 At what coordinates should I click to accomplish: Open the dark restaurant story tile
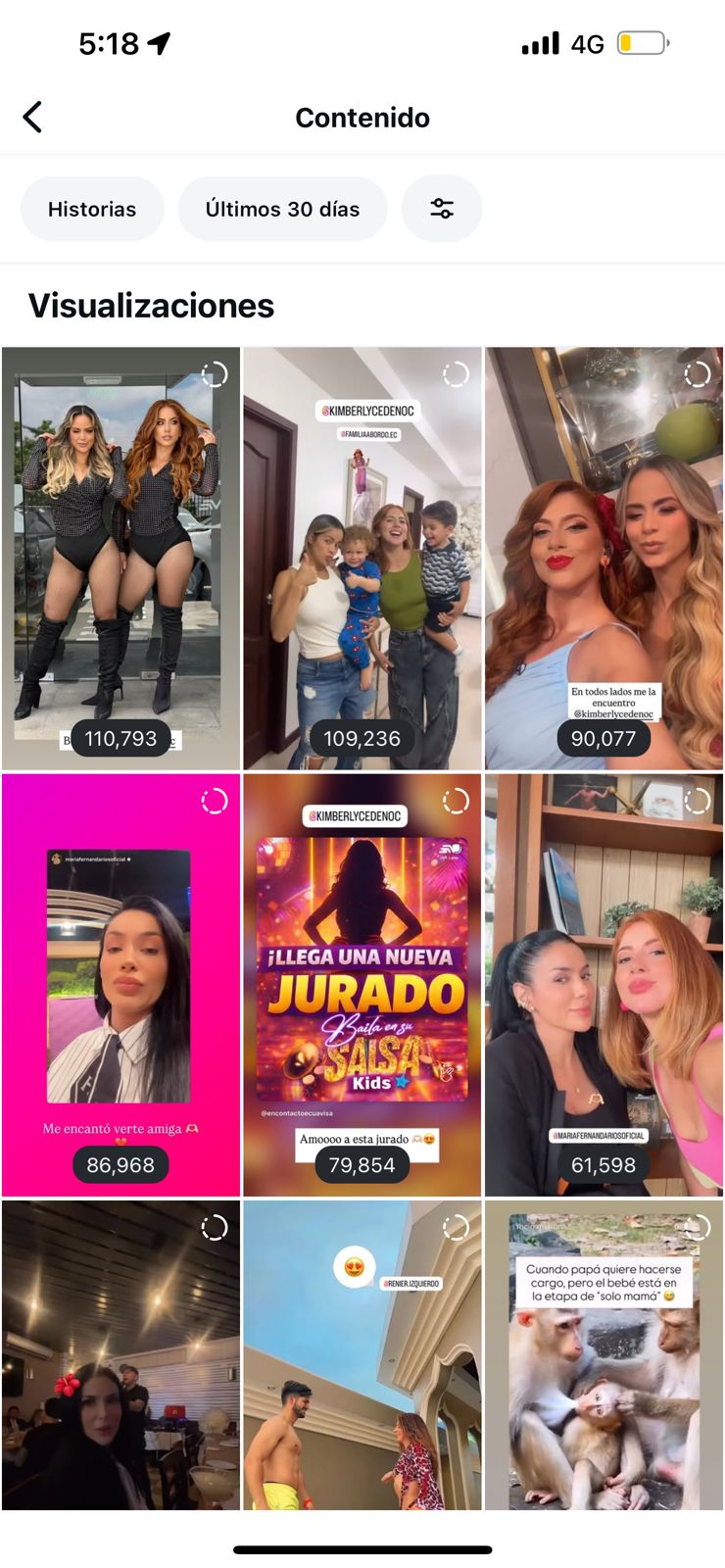pyautogui.click(x=121, y=1354)
